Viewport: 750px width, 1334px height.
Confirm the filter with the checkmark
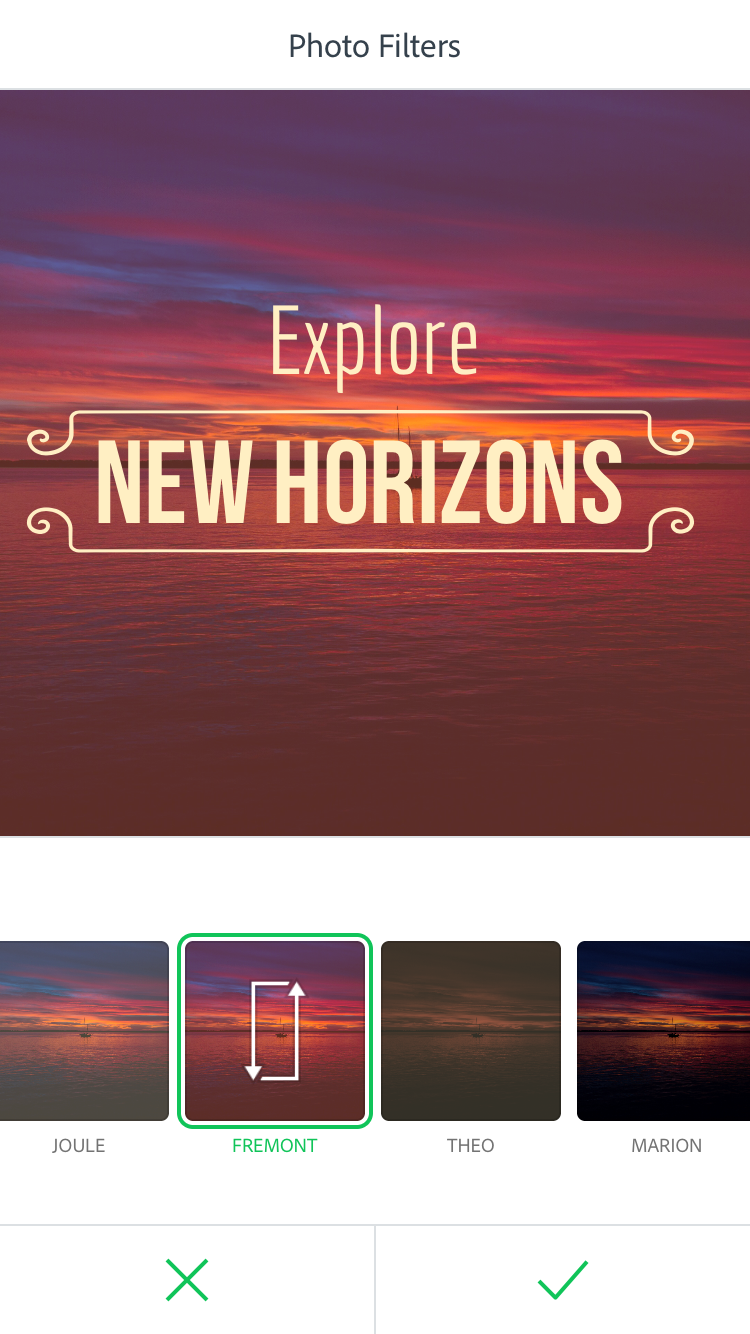click(563, 1280)
